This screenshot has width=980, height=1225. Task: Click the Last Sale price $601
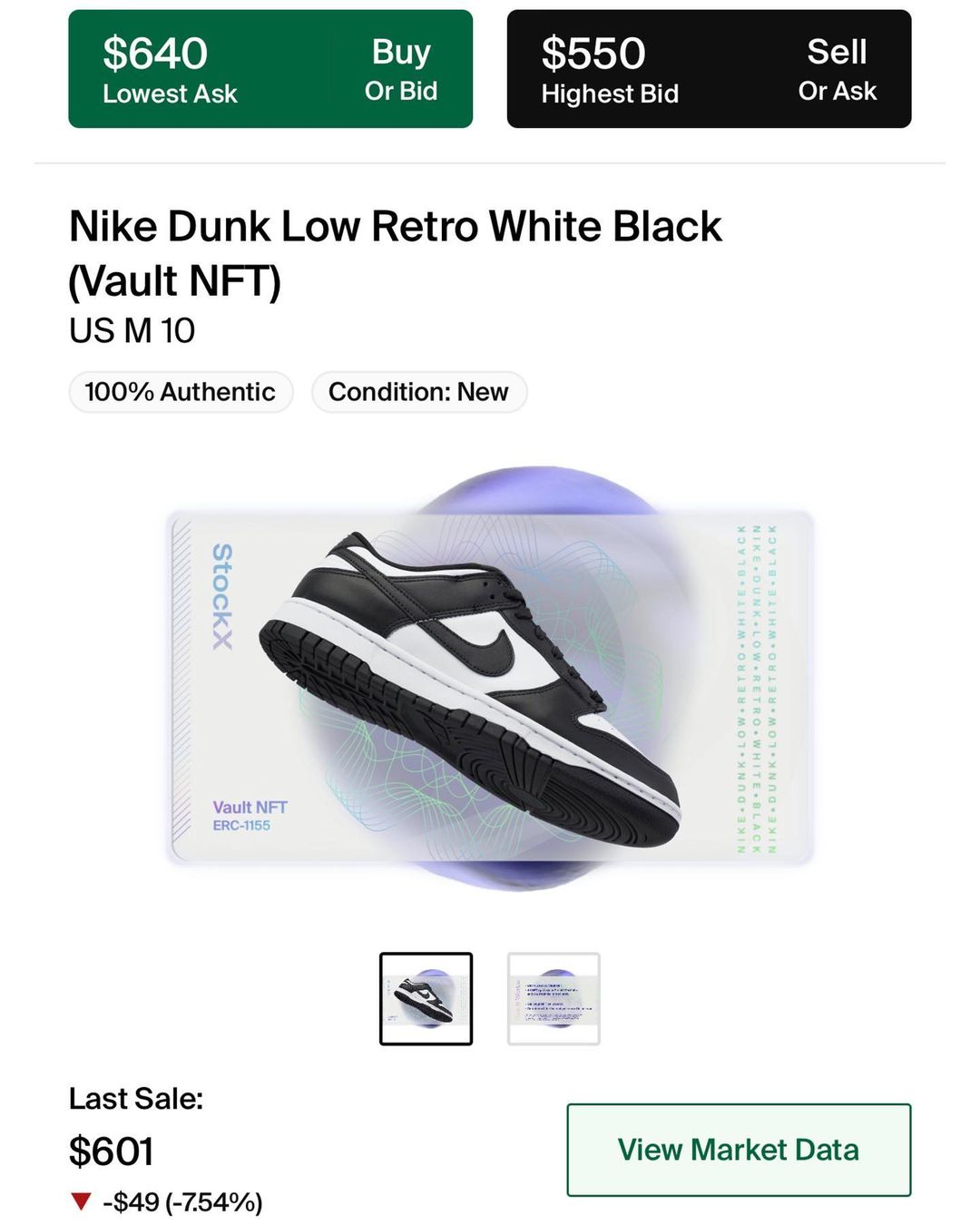coord(112,1152)
